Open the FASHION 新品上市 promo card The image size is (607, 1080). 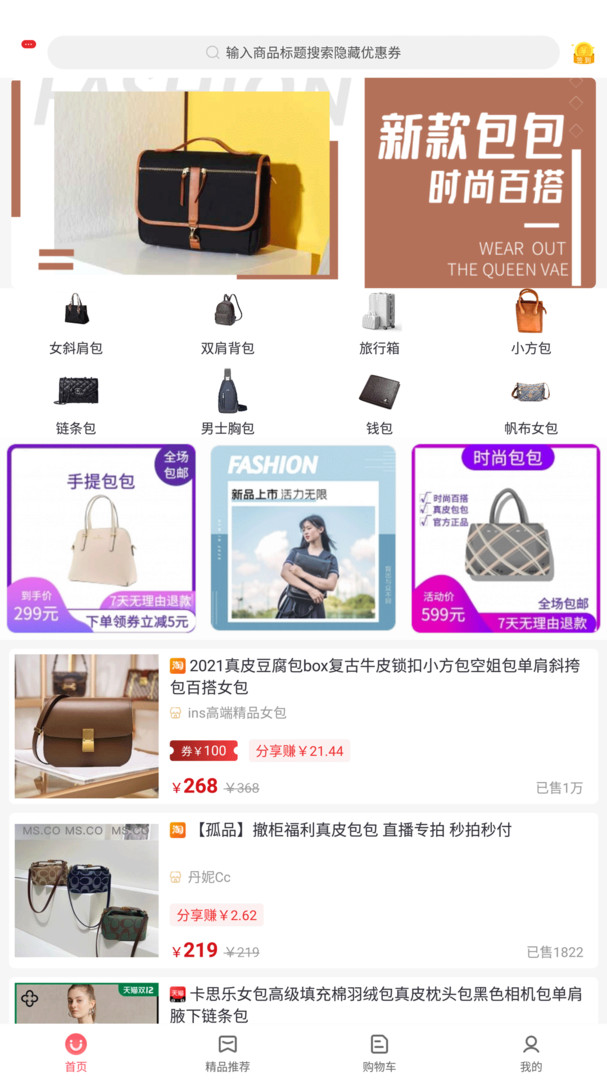point(303,539)
